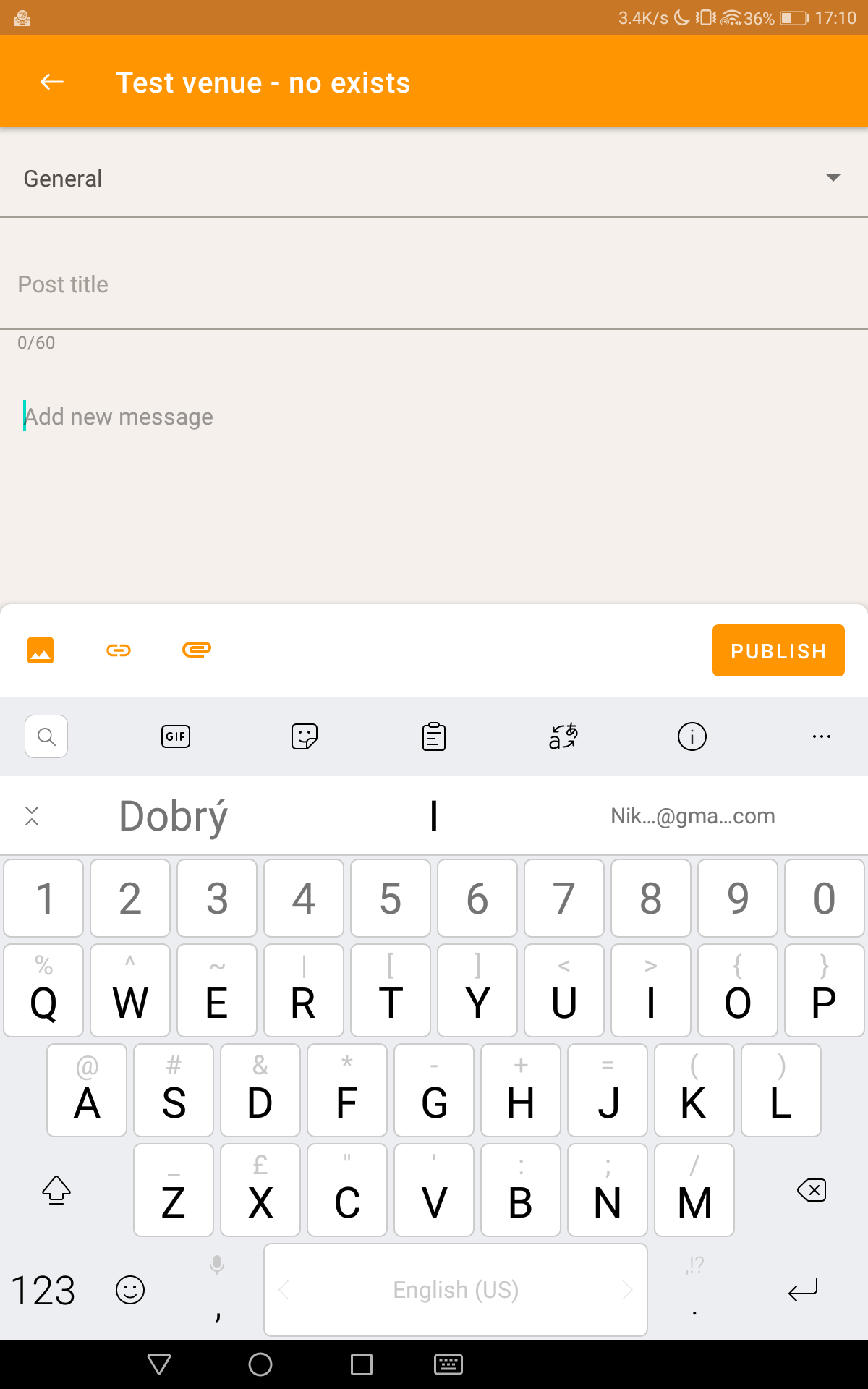Switch keyboard to 123 symbols layout
This screenshot has width=868, height=1389.
(43, 1291)
